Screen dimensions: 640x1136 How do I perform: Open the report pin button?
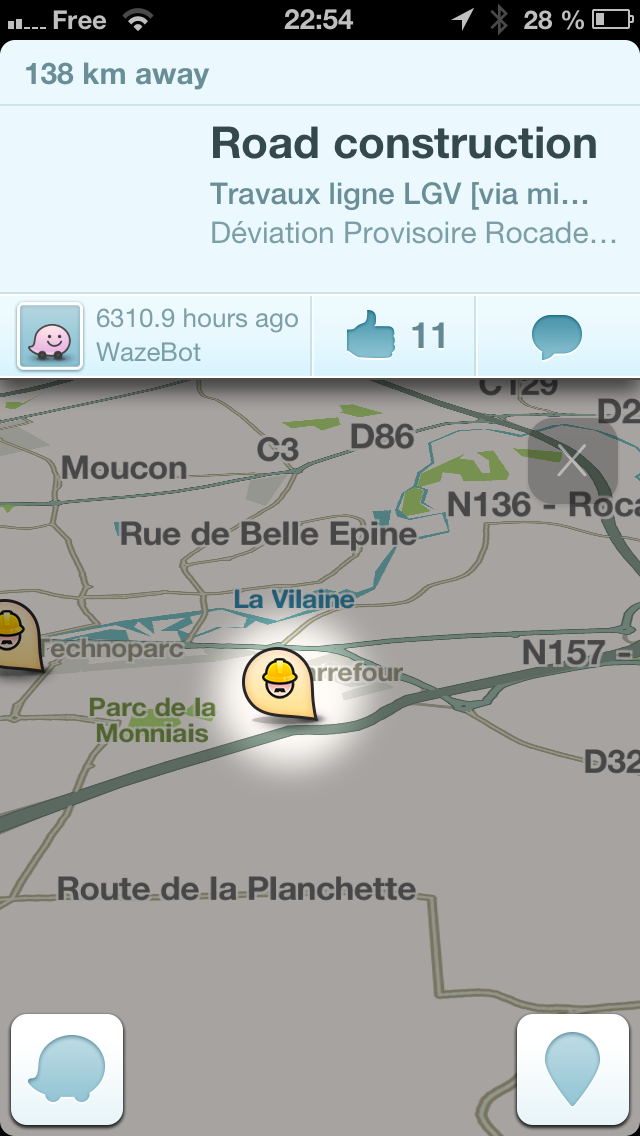572,1069
